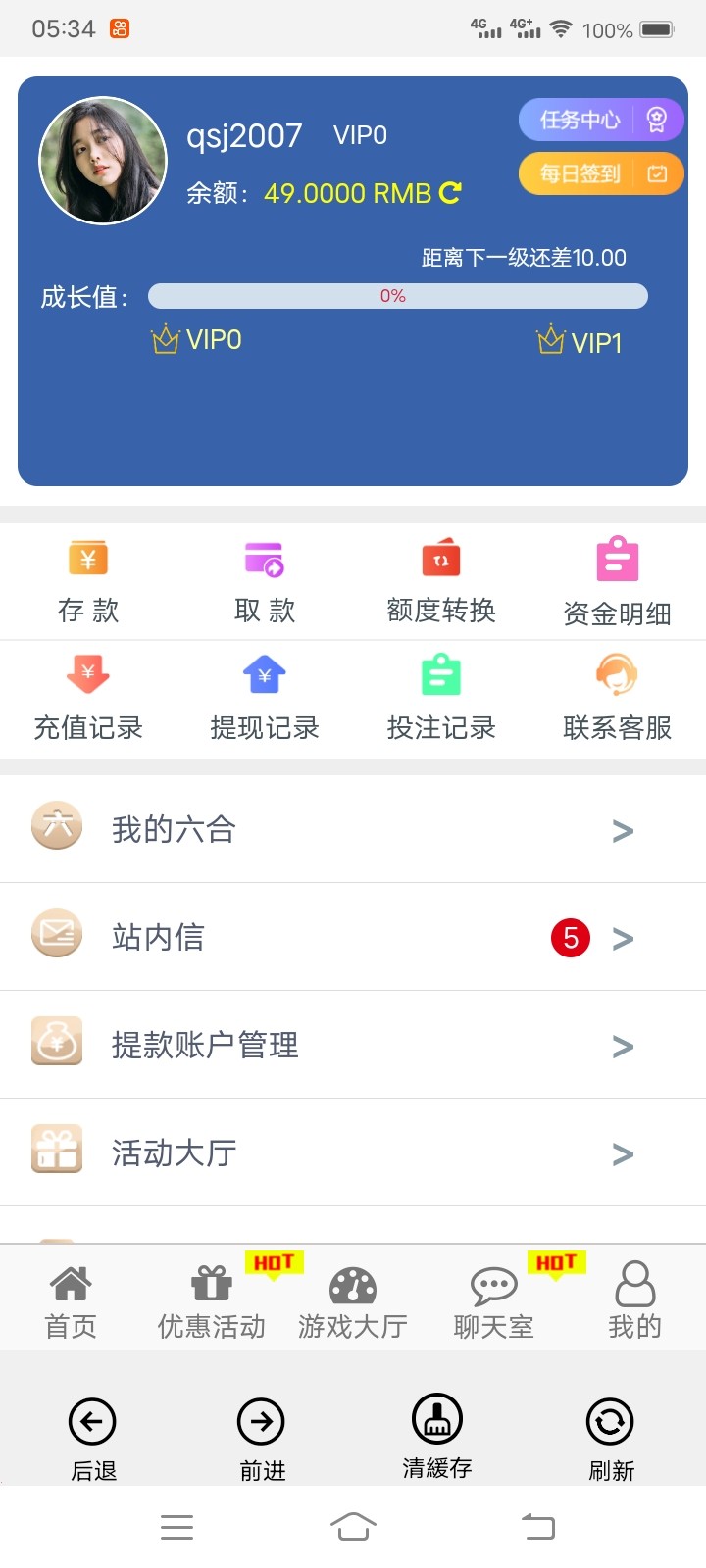The image size is (706, 1568).
Task: View 资金明细 (Fund Details)
Action: 616,578
